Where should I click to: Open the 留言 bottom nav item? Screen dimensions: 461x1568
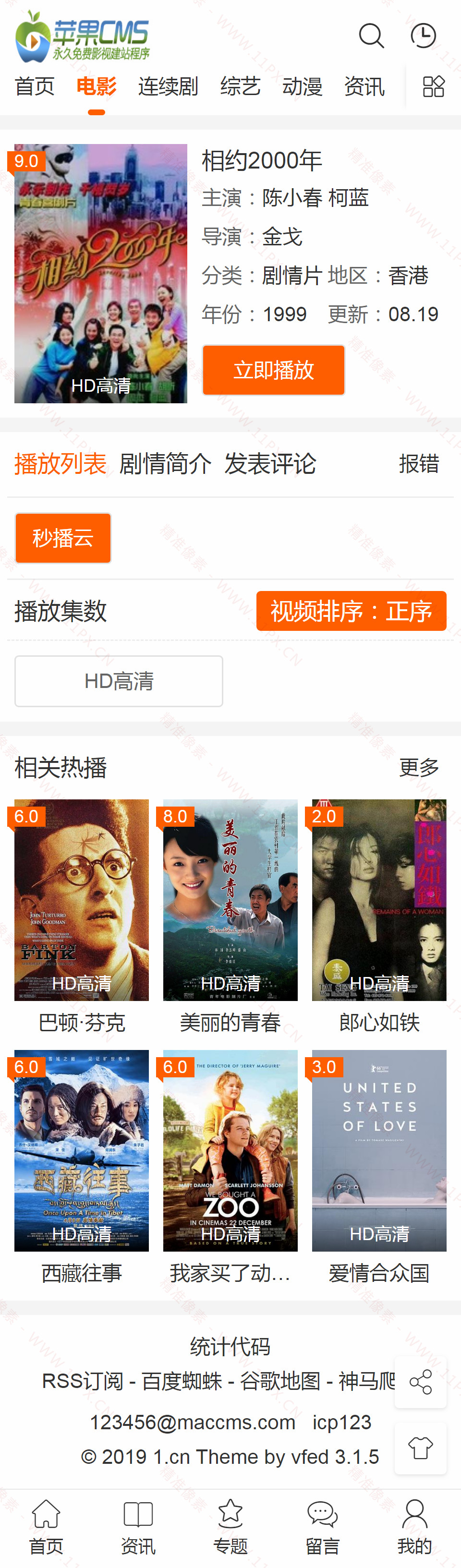pyautogui.click(x=322, y=1527)
